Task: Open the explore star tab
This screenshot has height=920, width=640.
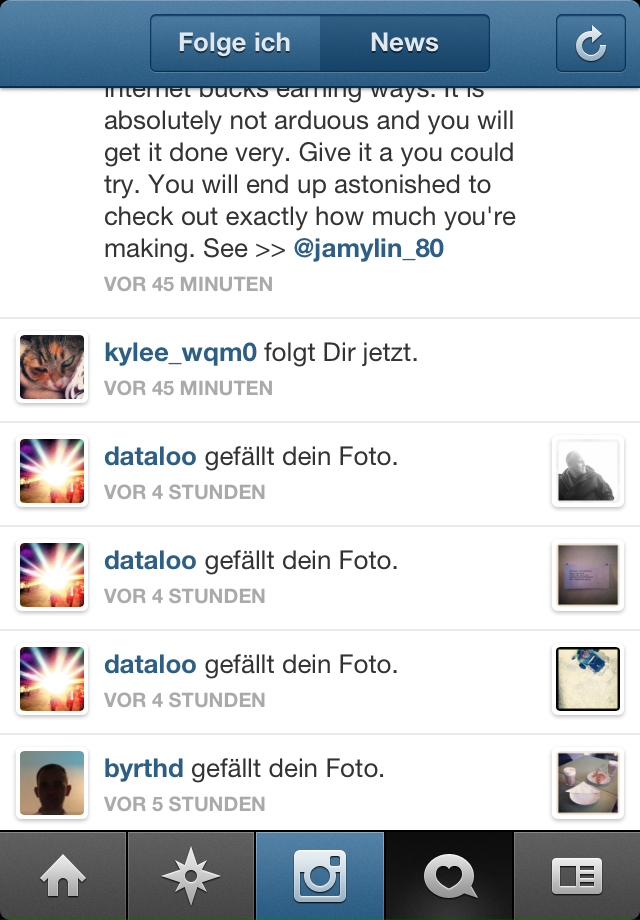Action: (x=191, y=877)
